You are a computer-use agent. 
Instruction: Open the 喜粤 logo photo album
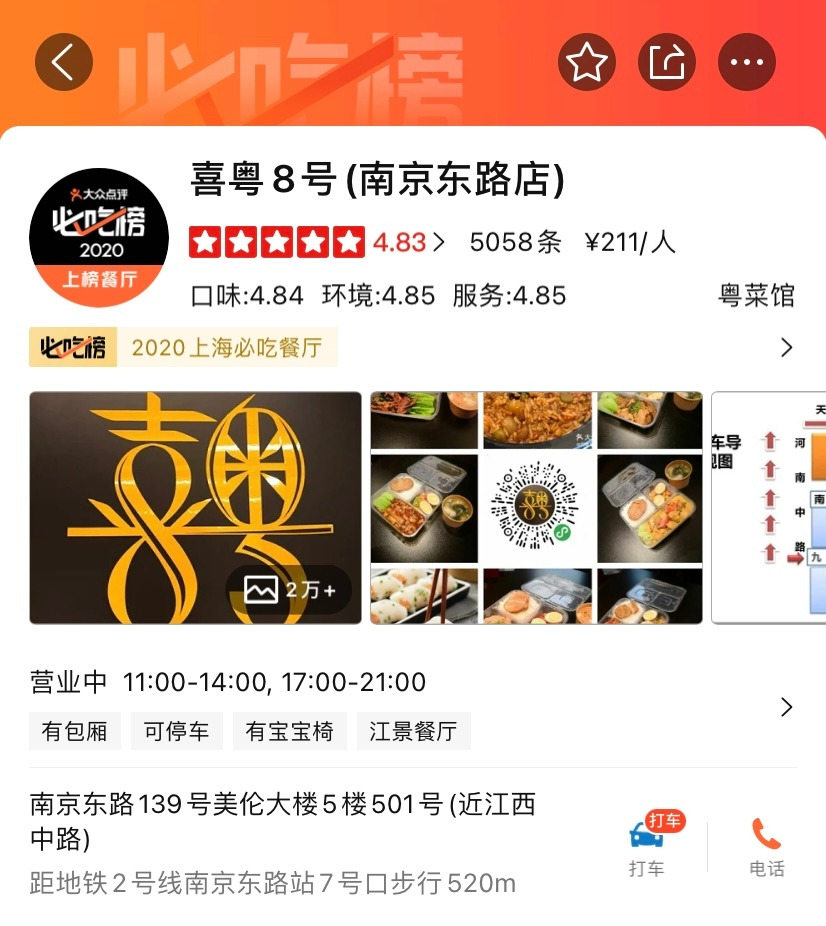click(x=195, y=507)
